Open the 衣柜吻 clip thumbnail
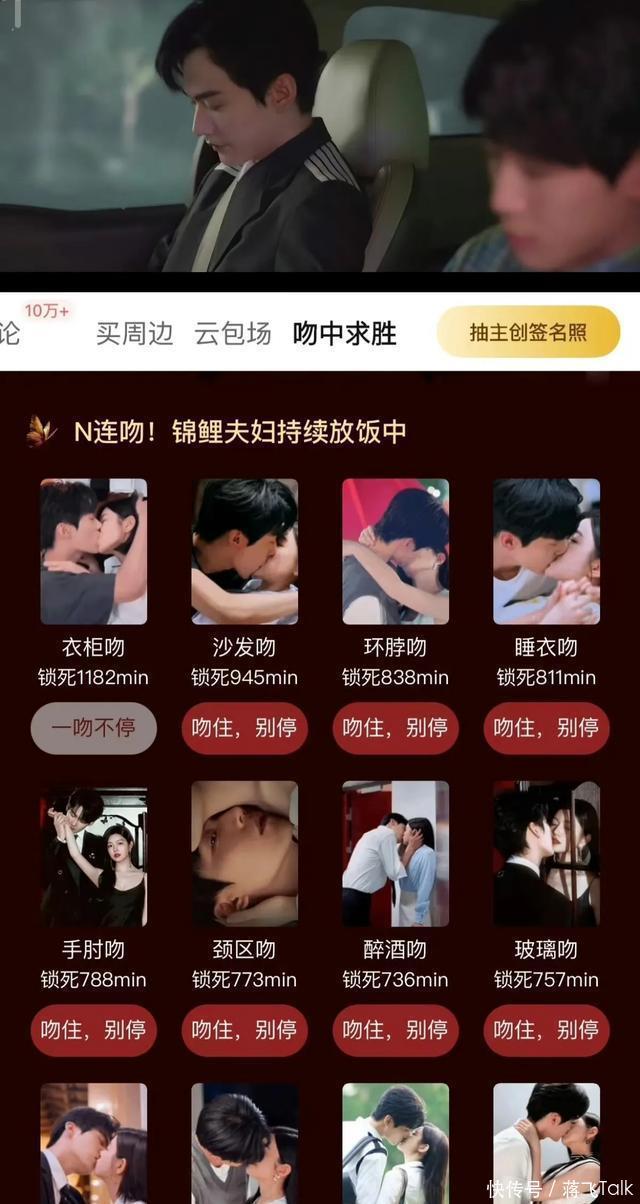640x1204 pixels. click(x=93, y=551)
